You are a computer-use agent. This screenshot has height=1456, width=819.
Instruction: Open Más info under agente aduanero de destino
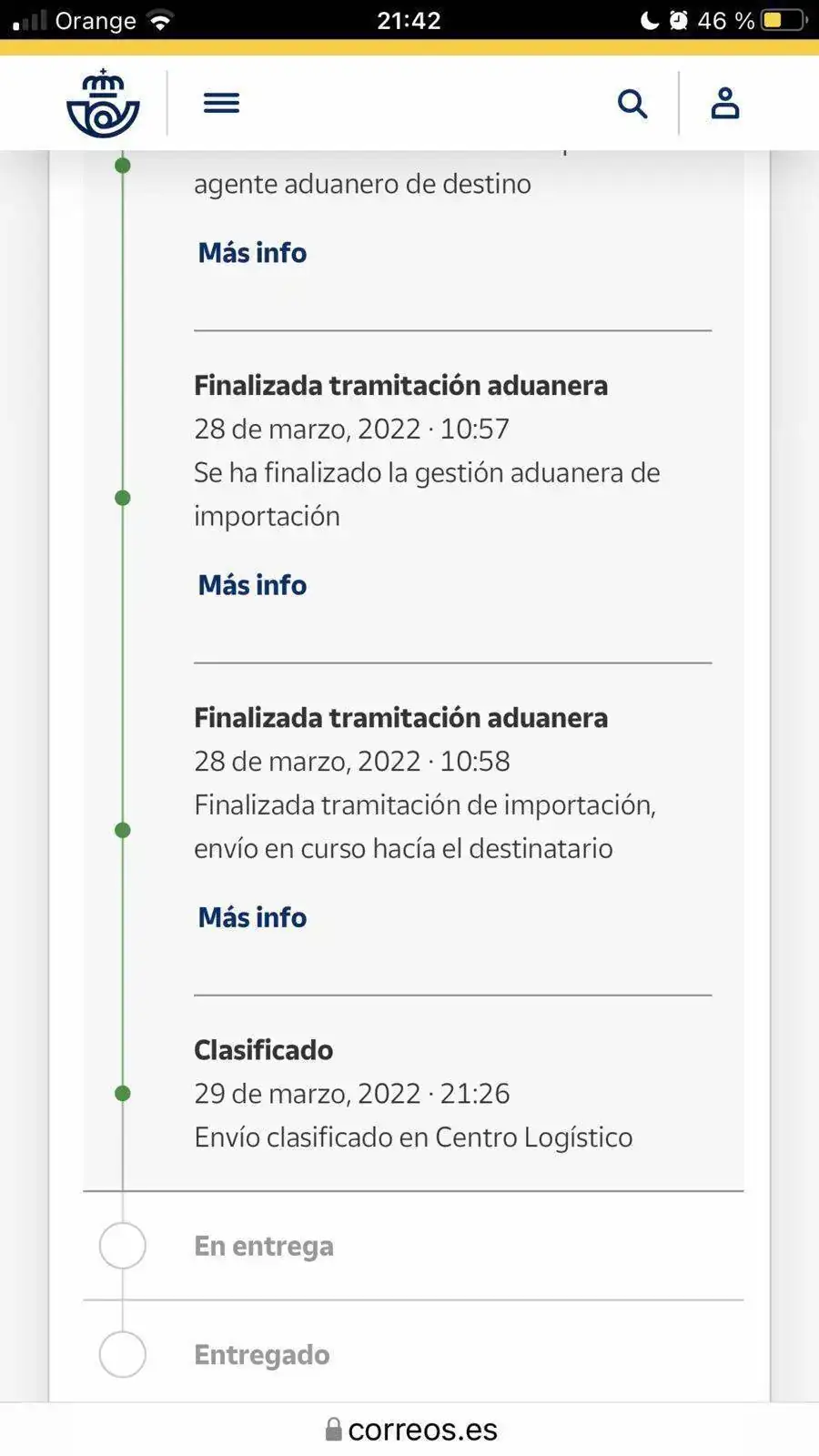[252, 252]
